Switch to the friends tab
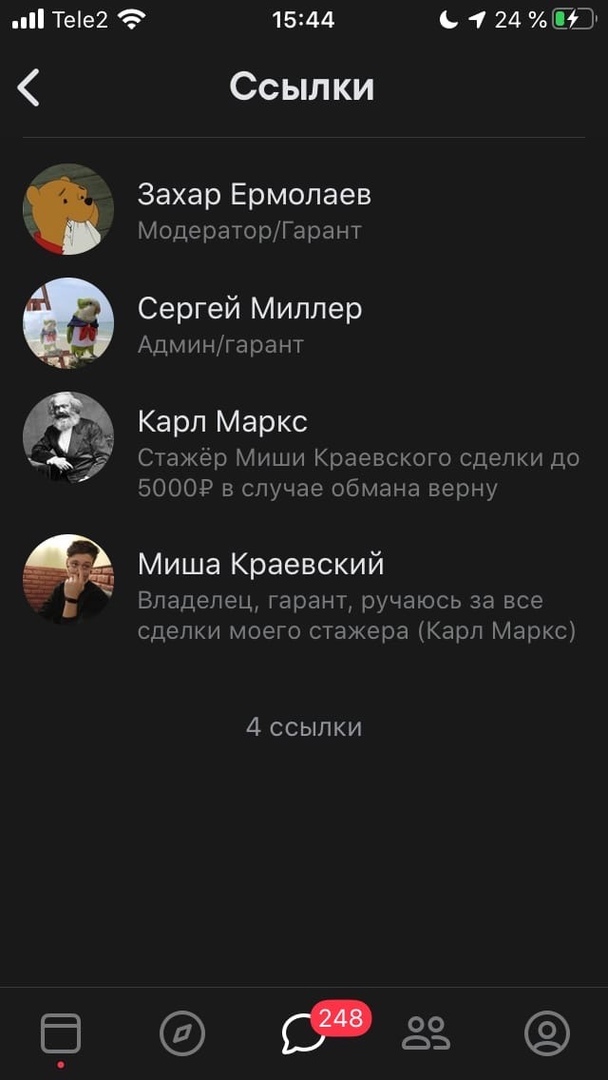The height and width of the screenshot is (1080, 608). (x=426, y=1034)
